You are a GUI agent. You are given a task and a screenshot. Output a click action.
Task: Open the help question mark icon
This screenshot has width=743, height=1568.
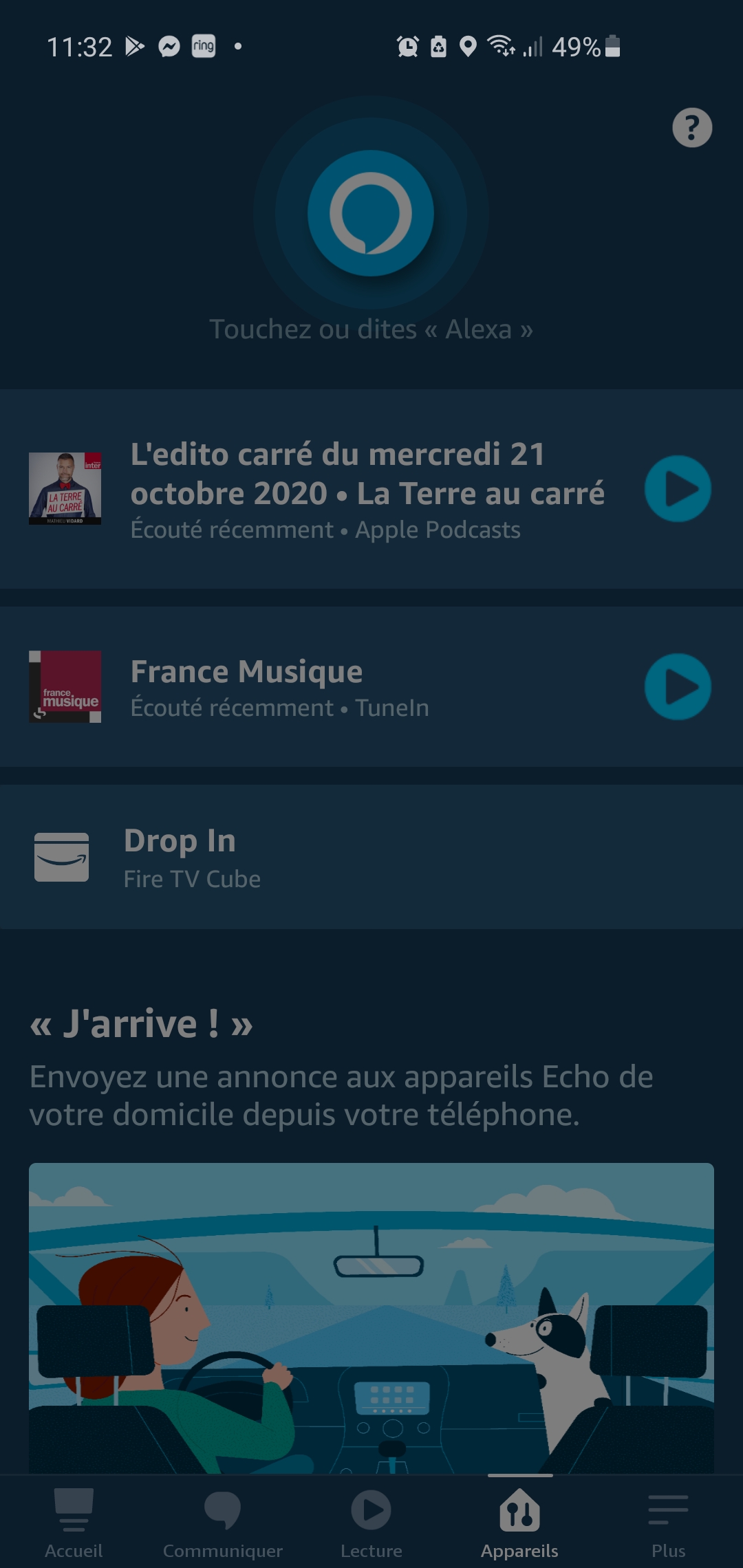[x=692, y=128]
